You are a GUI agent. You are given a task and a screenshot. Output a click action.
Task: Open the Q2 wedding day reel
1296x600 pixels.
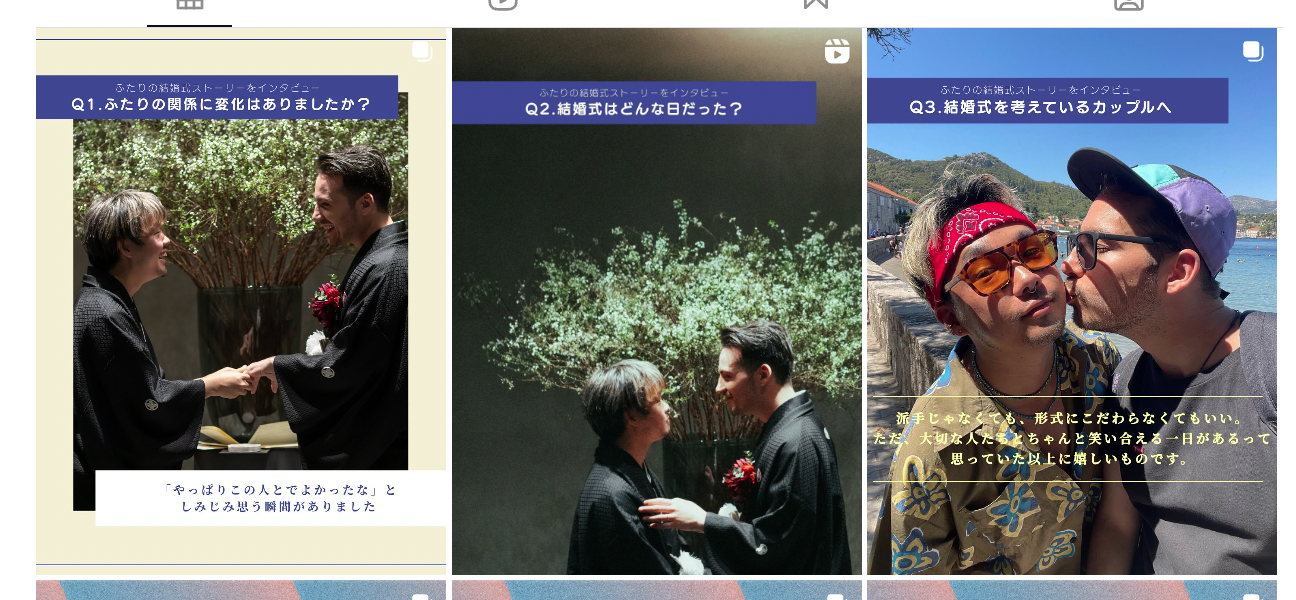click(656, 300)
